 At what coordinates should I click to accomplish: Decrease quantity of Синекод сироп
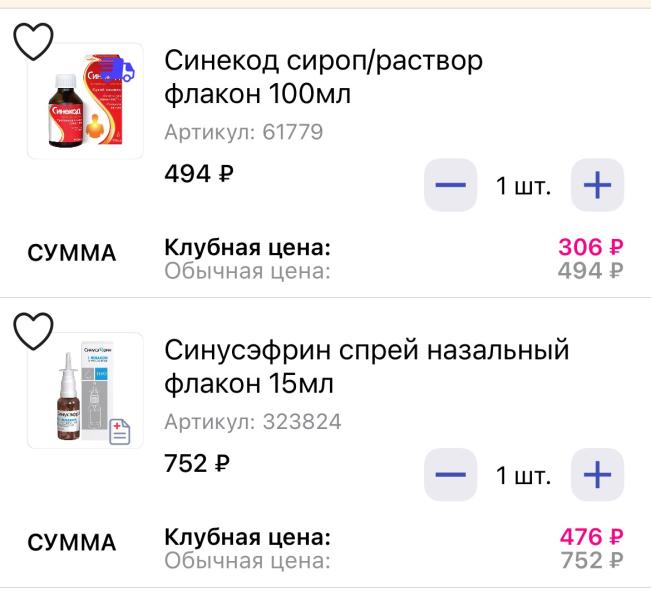coord(450,185)
